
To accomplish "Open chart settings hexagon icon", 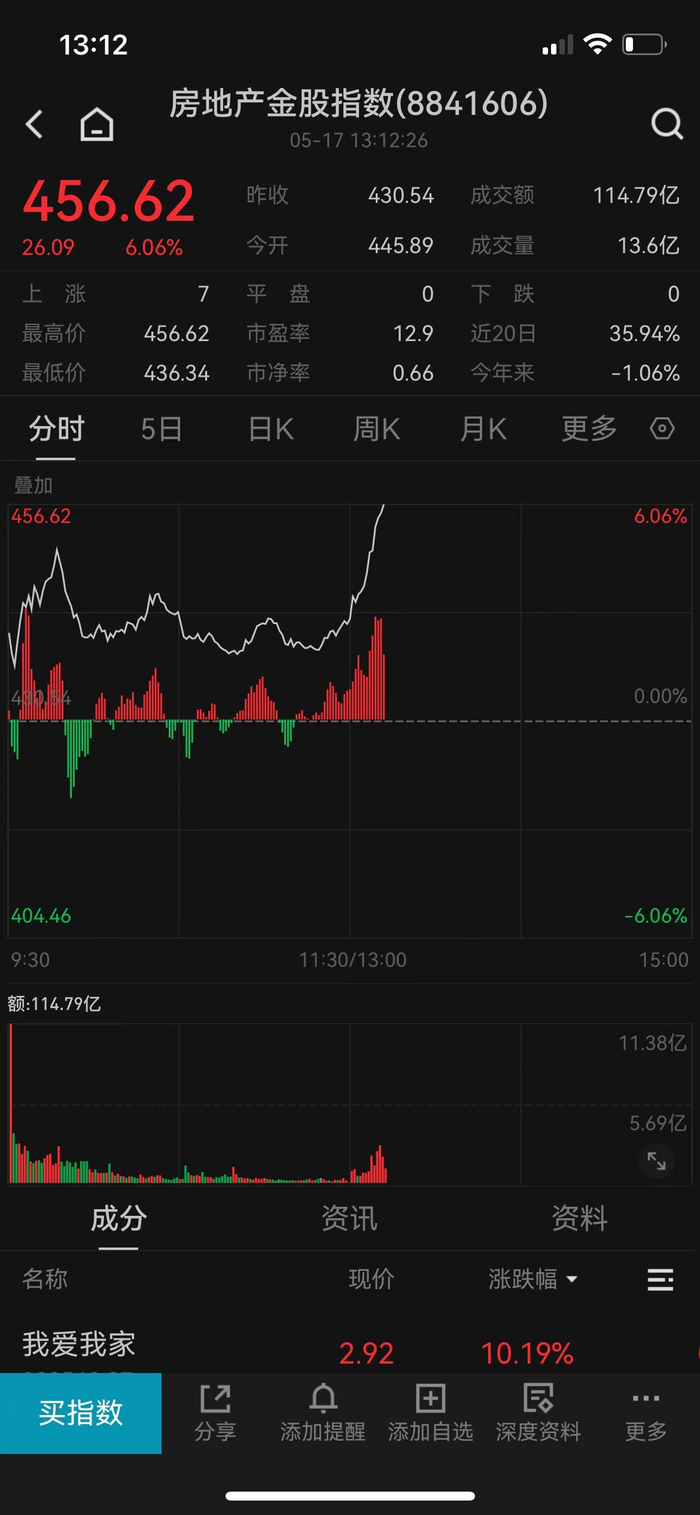I will click(x=662, y=429).
